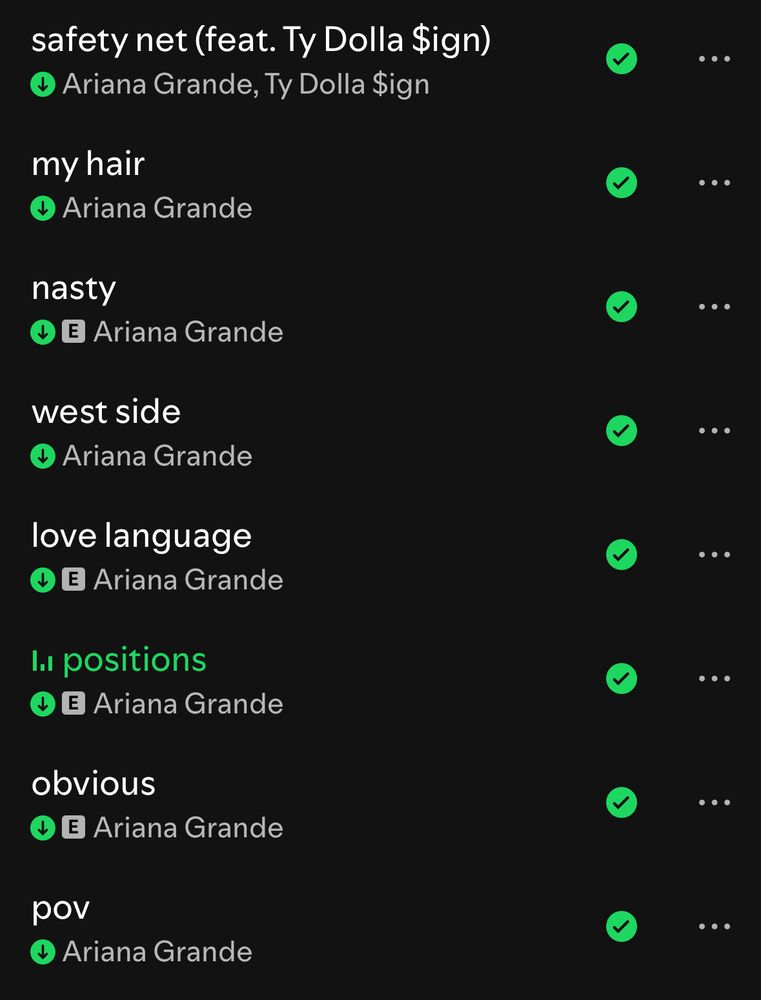Image resolution: width=761 pixels, height=1000 pixels.
Task: Open more options for love language
Action: click(x=714, y=555)
